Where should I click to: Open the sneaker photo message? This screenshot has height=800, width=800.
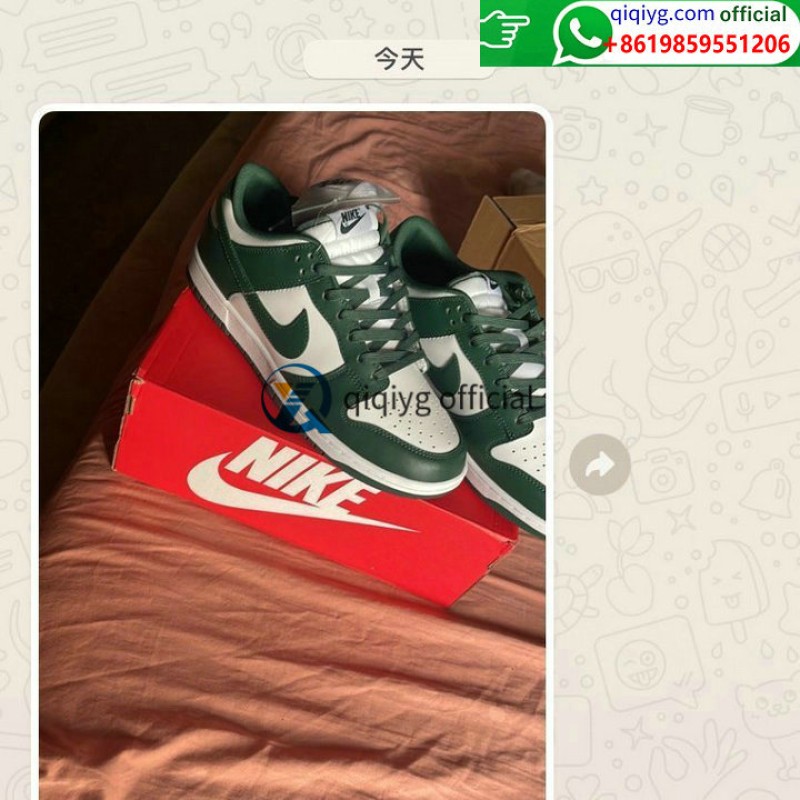tap(292, 450)
